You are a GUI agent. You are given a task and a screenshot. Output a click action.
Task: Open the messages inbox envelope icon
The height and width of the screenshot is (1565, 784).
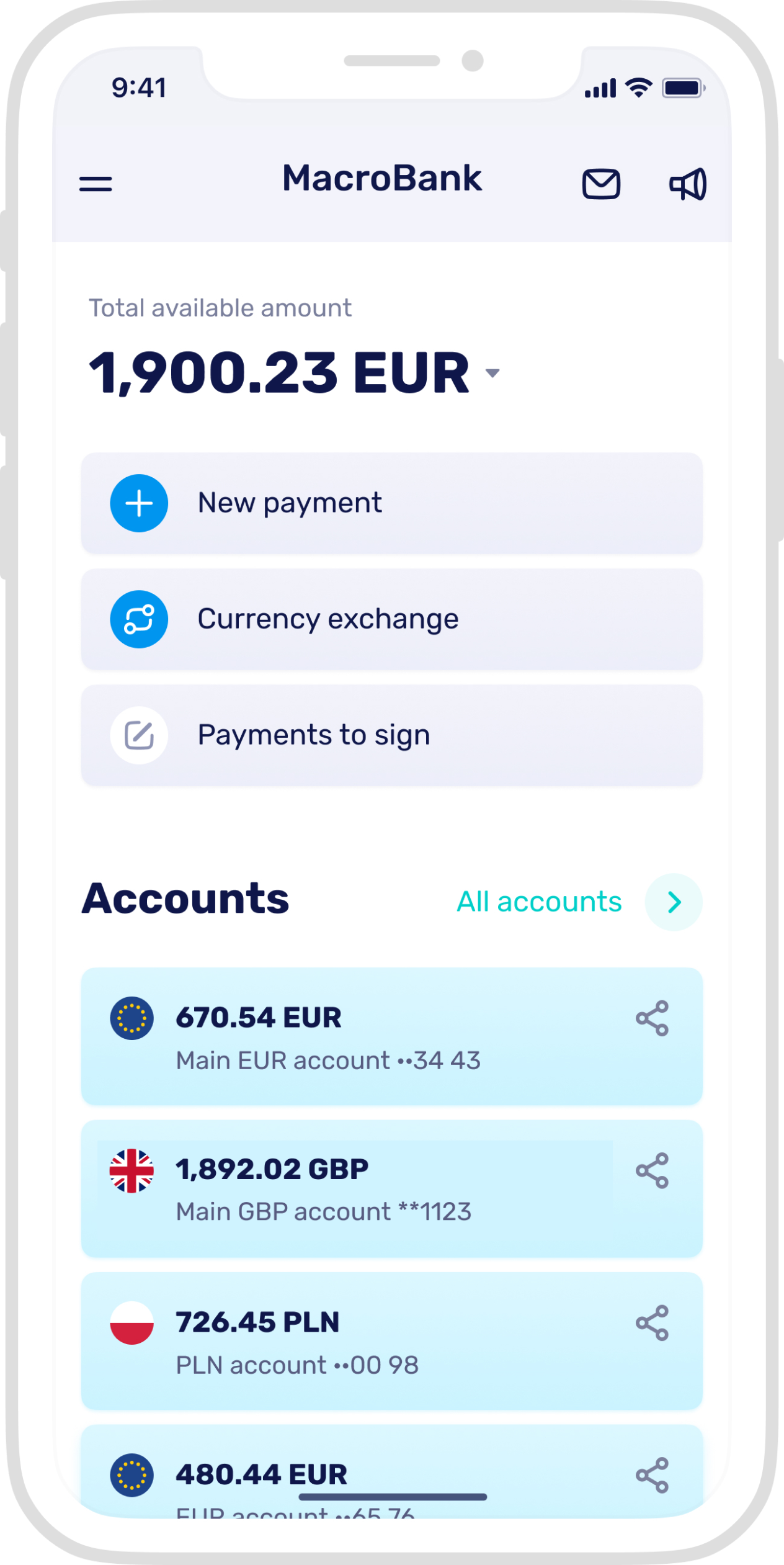coord(600,184)
